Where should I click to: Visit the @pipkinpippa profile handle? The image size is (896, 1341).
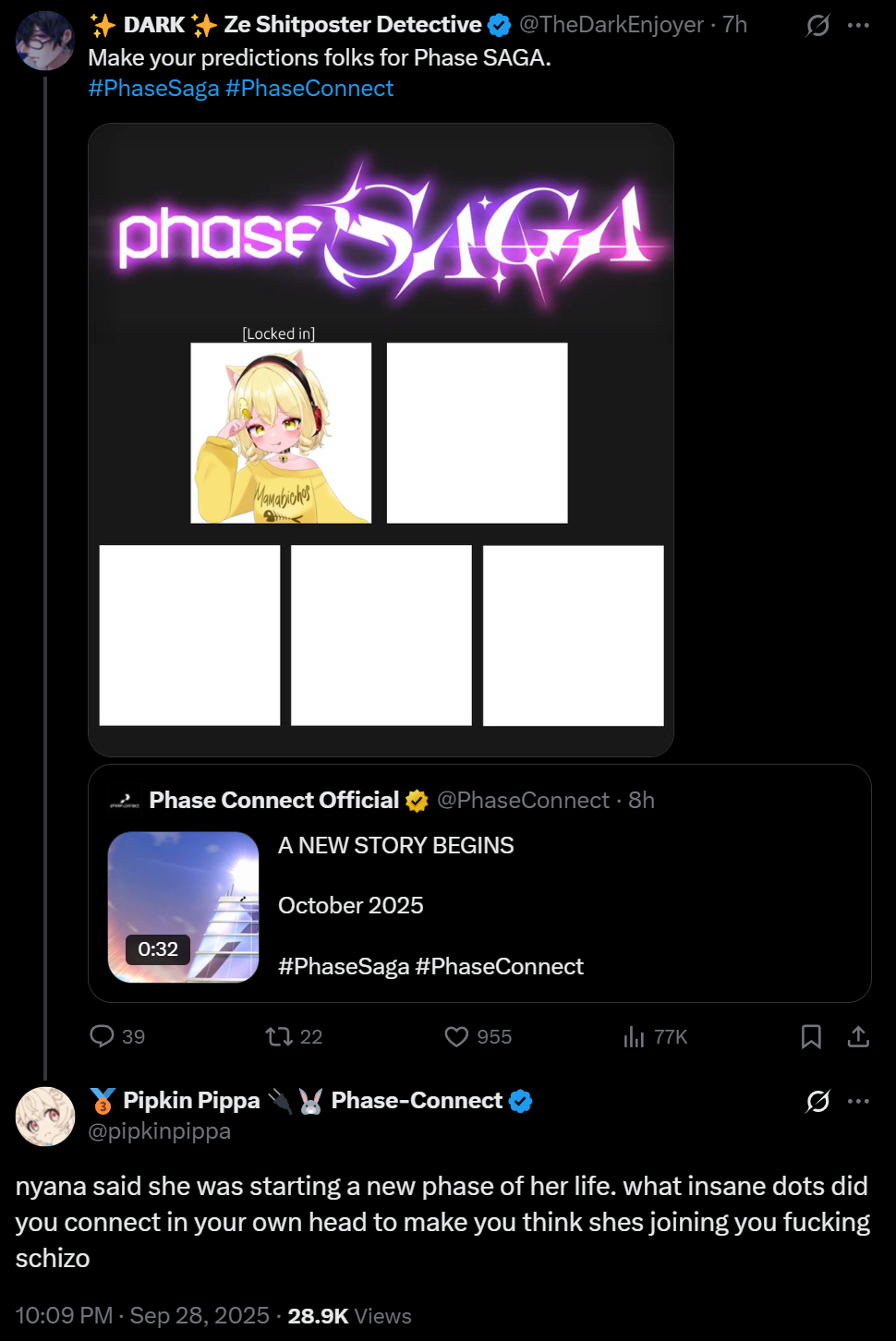[159, 1131]
